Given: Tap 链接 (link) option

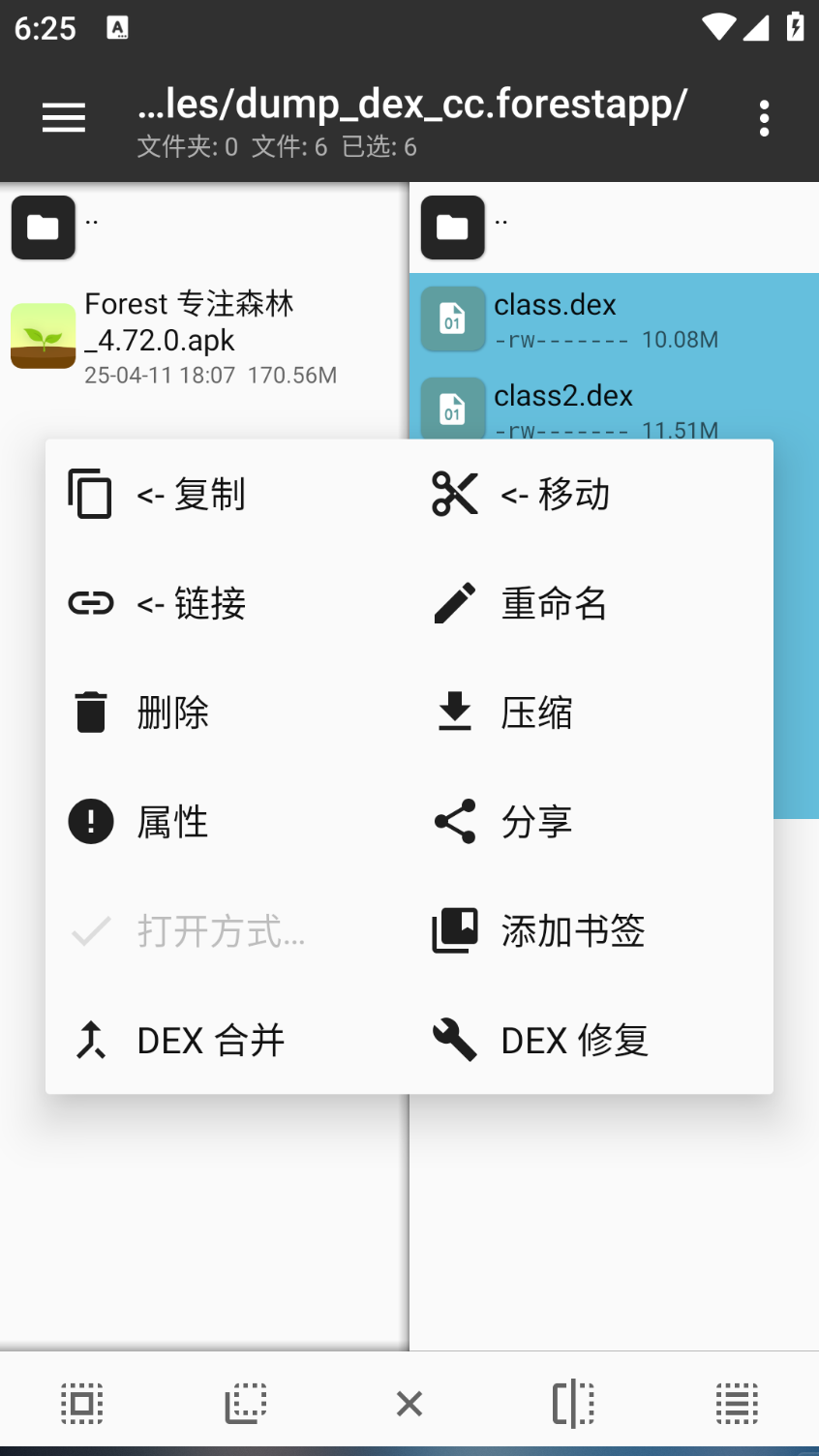Looking at the screenshot, I should 190,603.
